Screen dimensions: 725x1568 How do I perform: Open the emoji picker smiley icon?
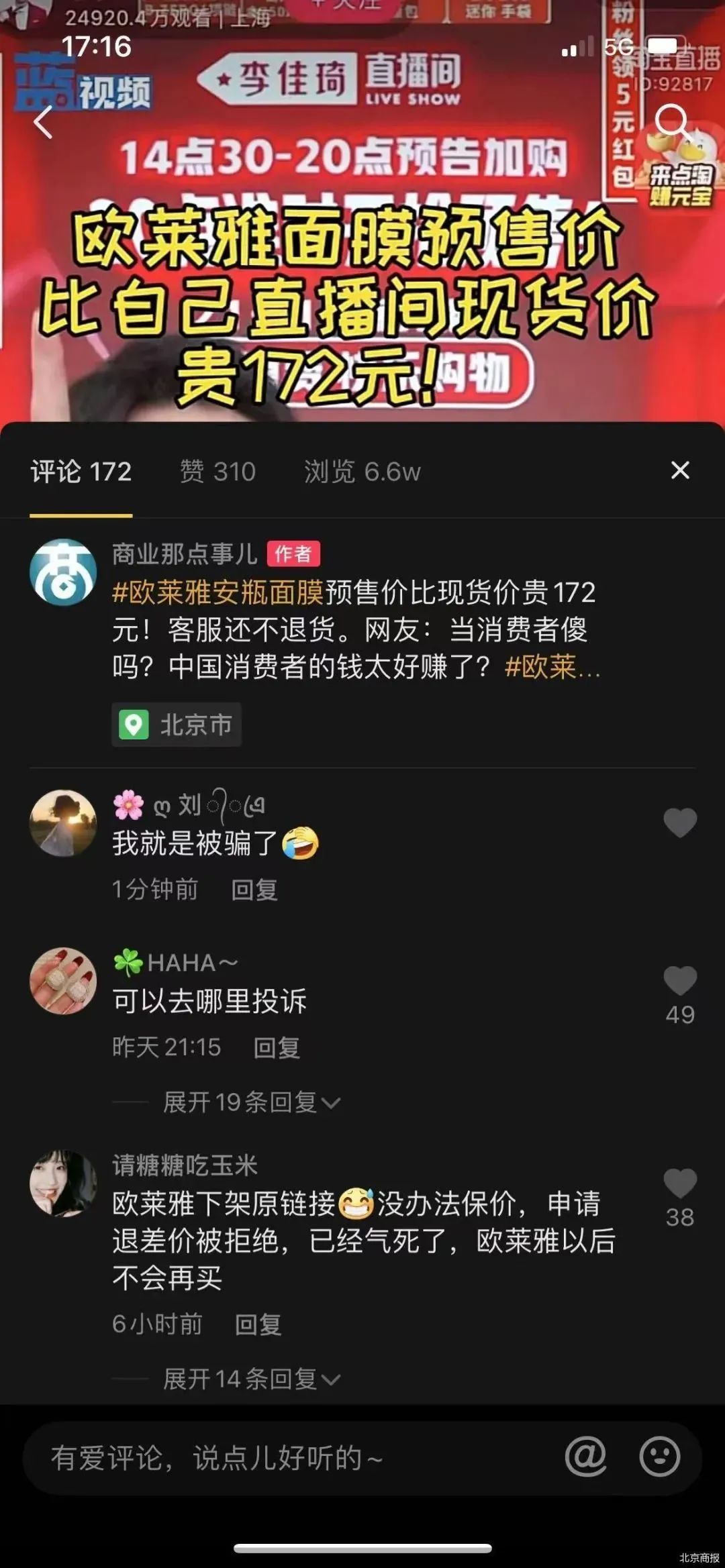coord(660,1457)
